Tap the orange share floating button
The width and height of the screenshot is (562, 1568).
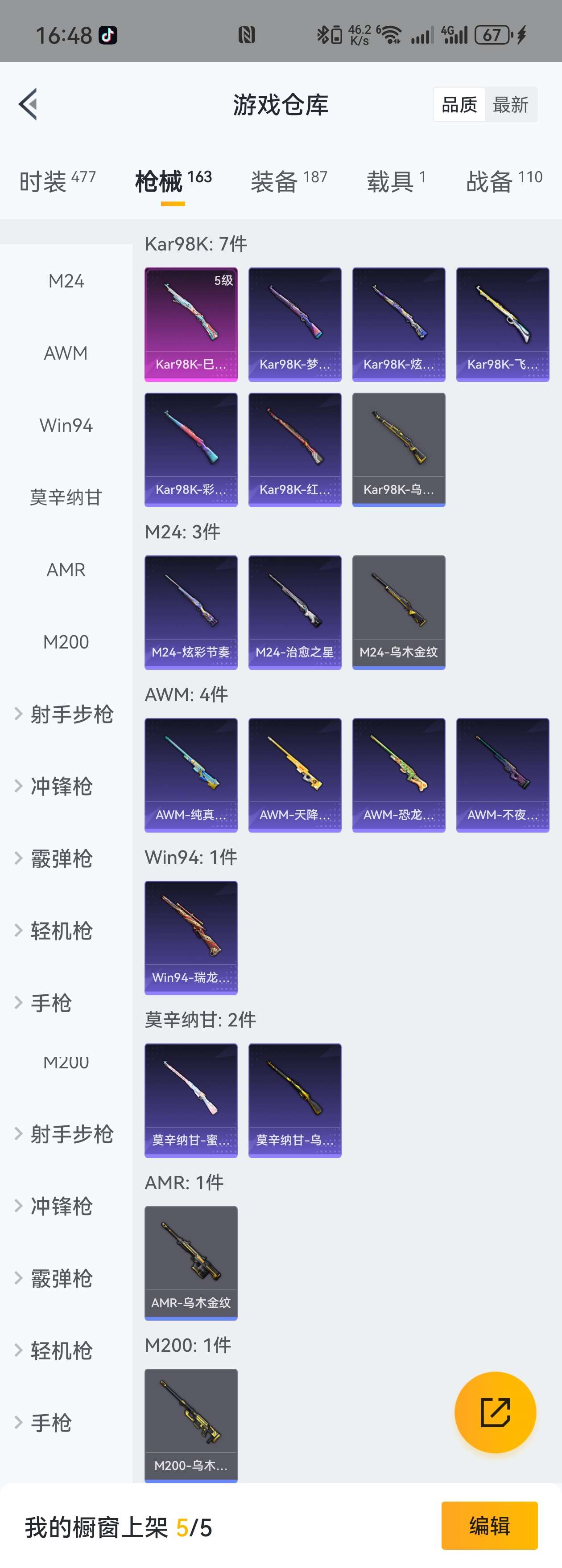(495, 1412)
